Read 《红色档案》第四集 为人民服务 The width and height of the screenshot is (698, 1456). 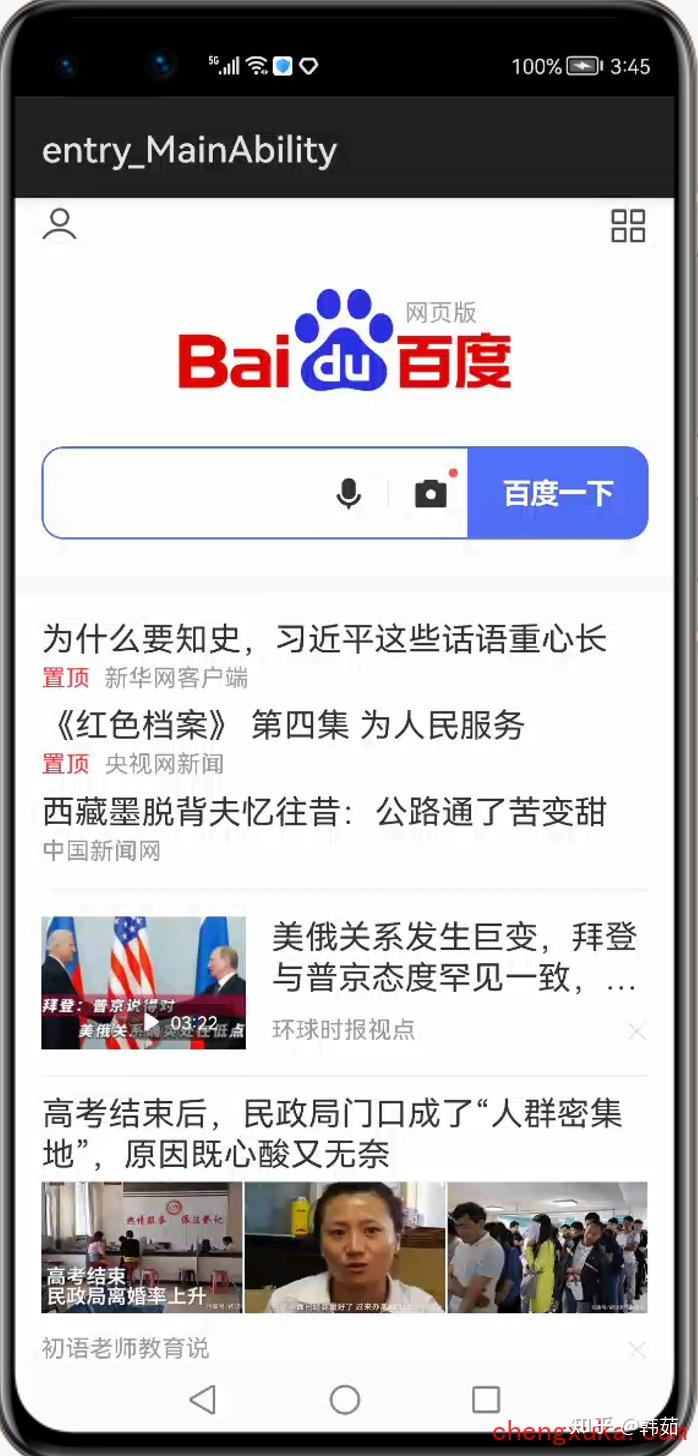pos(286,725)
